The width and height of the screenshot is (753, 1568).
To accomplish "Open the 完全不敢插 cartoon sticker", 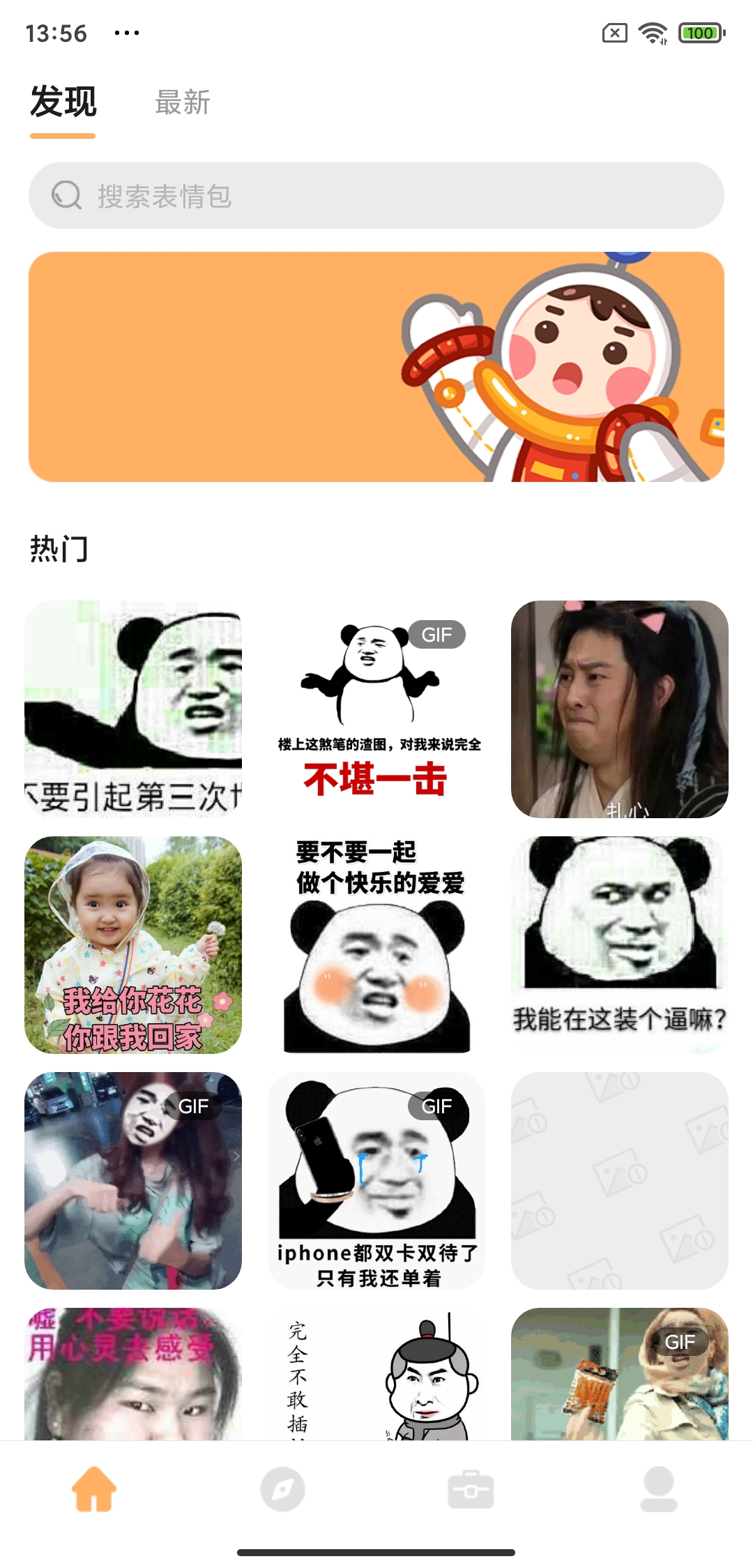I will click(376, 1374).
